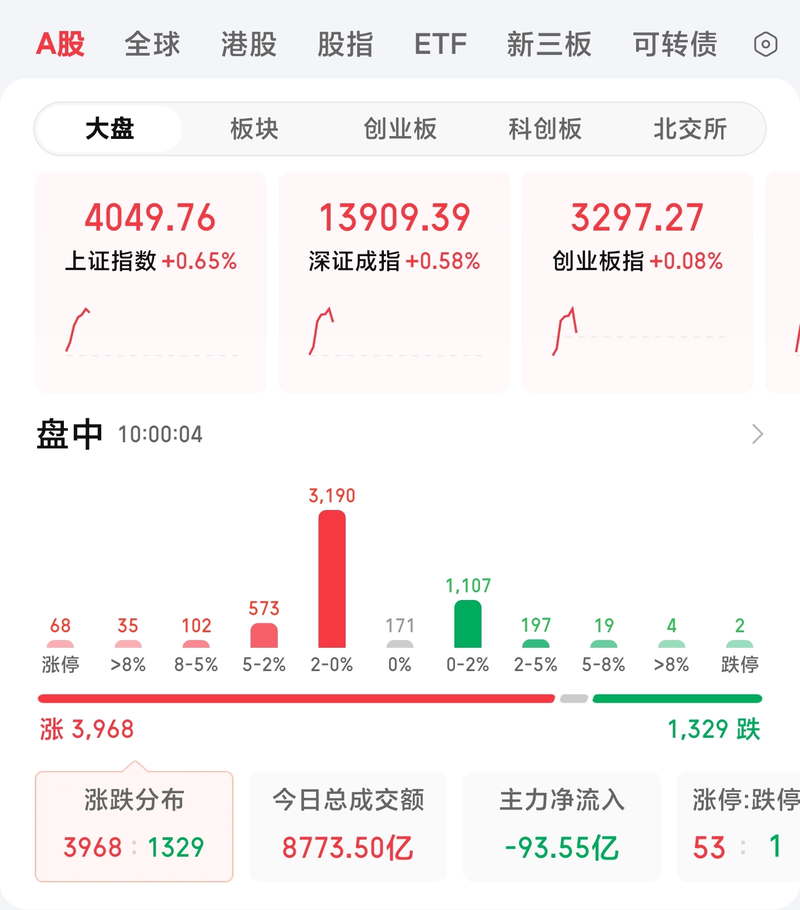This screenshot has width=800, height=910.
Task: Select the 大盘 segment
Action: tap(109, 129)
